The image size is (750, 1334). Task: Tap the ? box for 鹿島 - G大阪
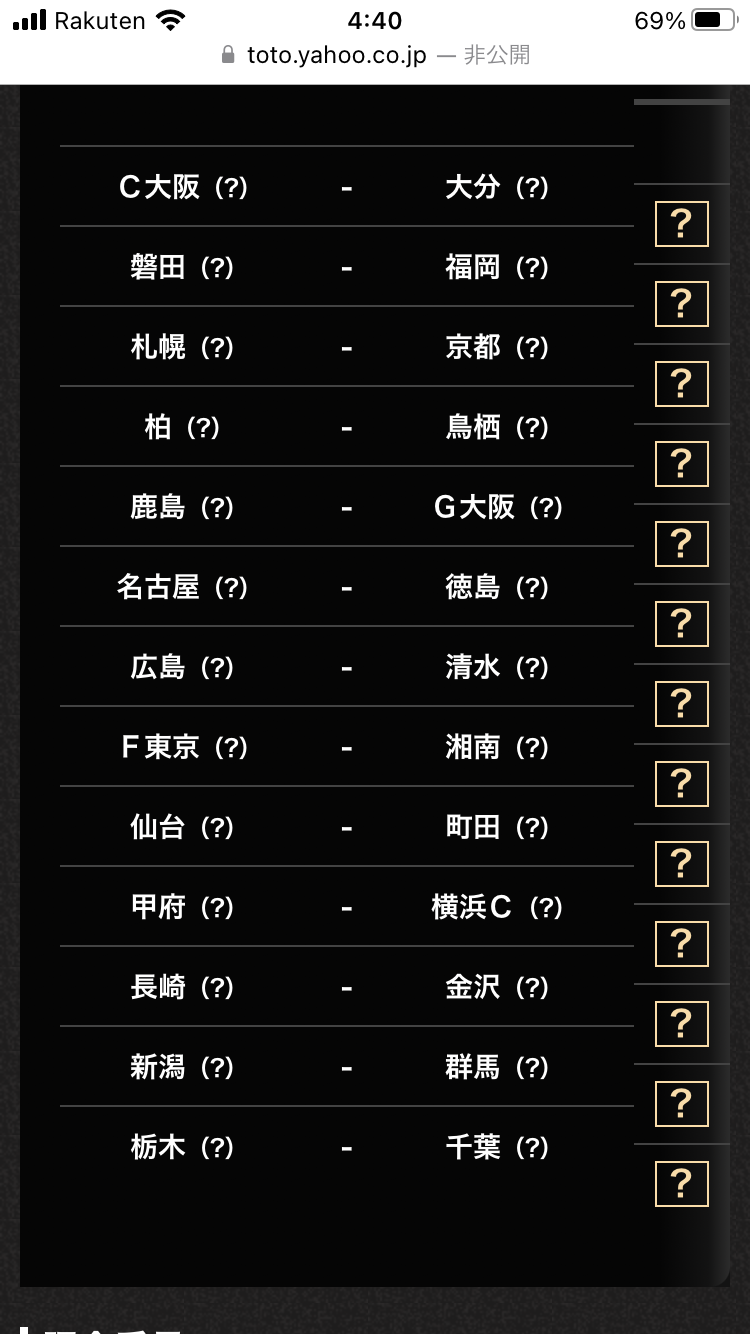[x=681, y=544]
